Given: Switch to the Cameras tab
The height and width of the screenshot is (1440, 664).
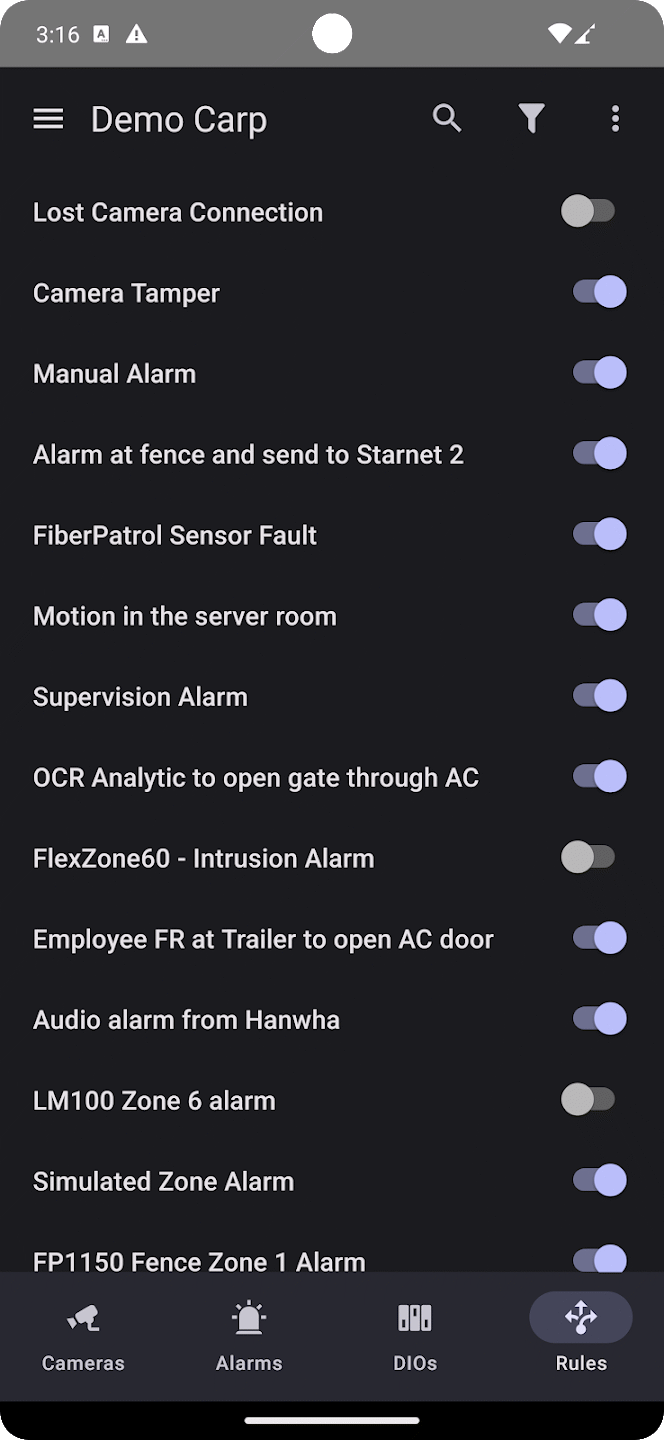Looking at the screenshot, I should point(83,1336).
